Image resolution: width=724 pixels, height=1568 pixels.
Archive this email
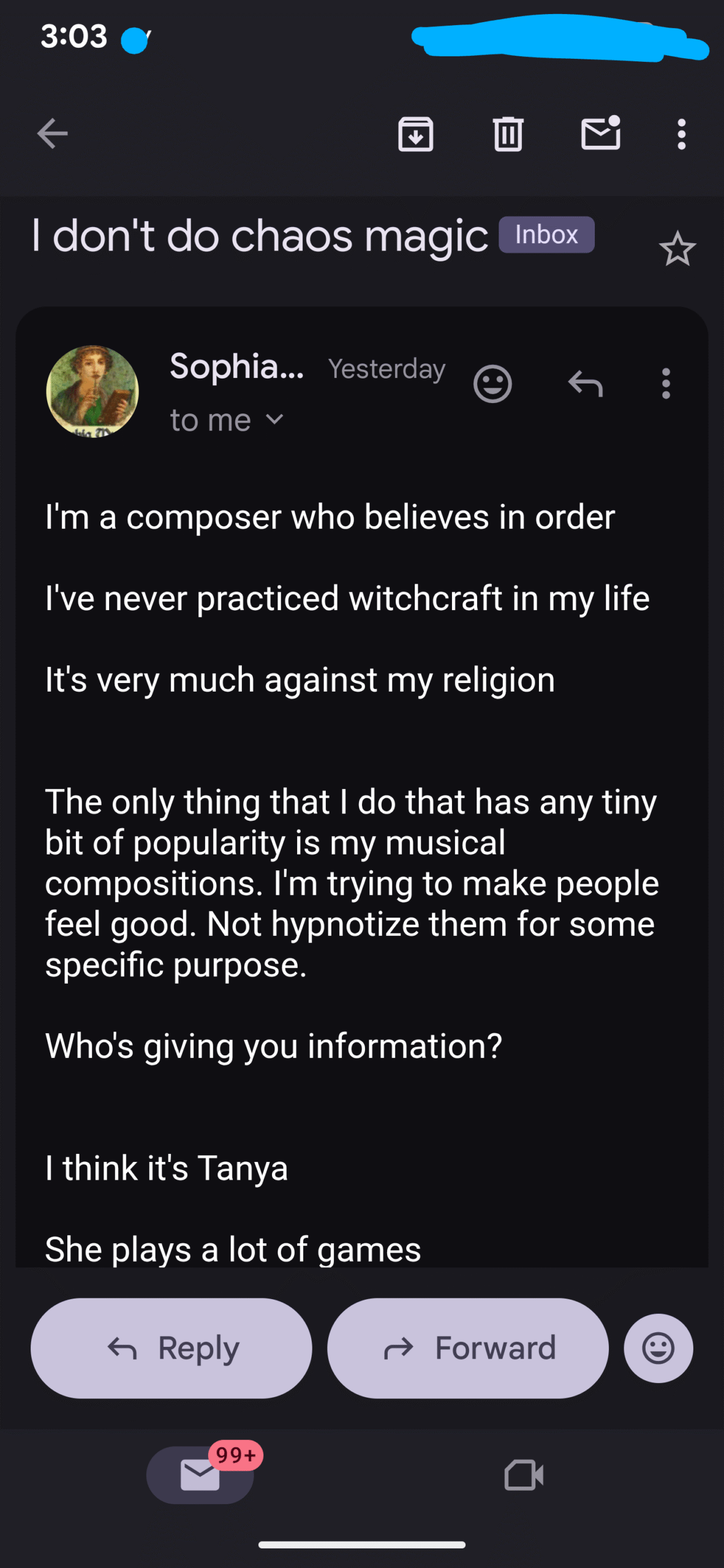pyautogui.click(x=415, y=134)
